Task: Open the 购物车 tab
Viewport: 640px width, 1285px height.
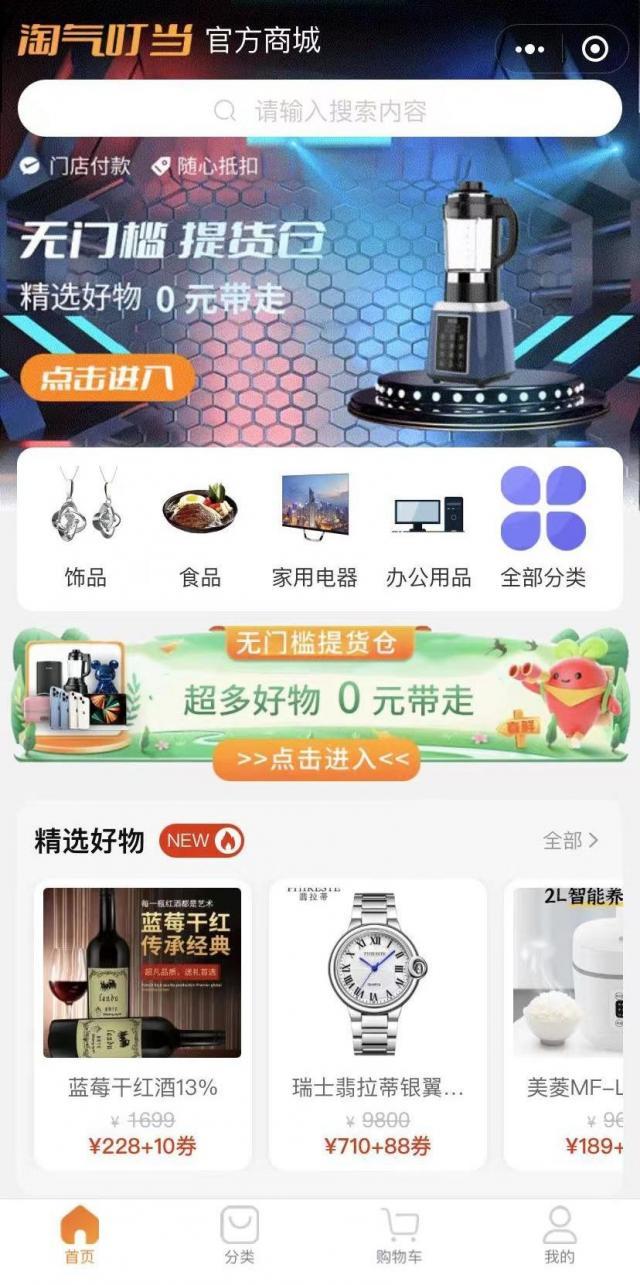Action: (400, 1236)
